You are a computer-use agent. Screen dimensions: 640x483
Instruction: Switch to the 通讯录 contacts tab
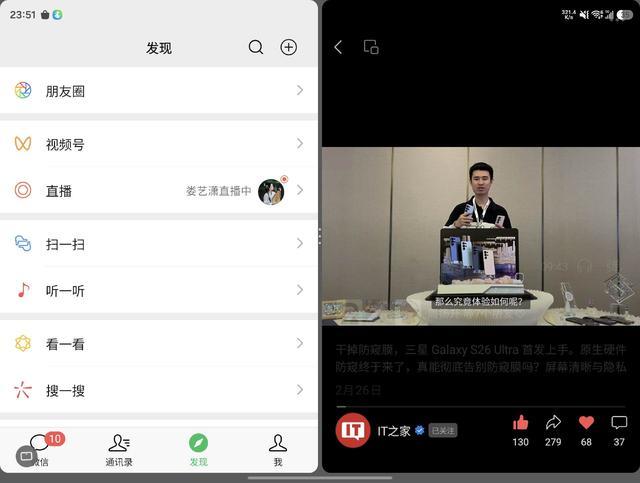pyautogui.click(x=119, y=450)
